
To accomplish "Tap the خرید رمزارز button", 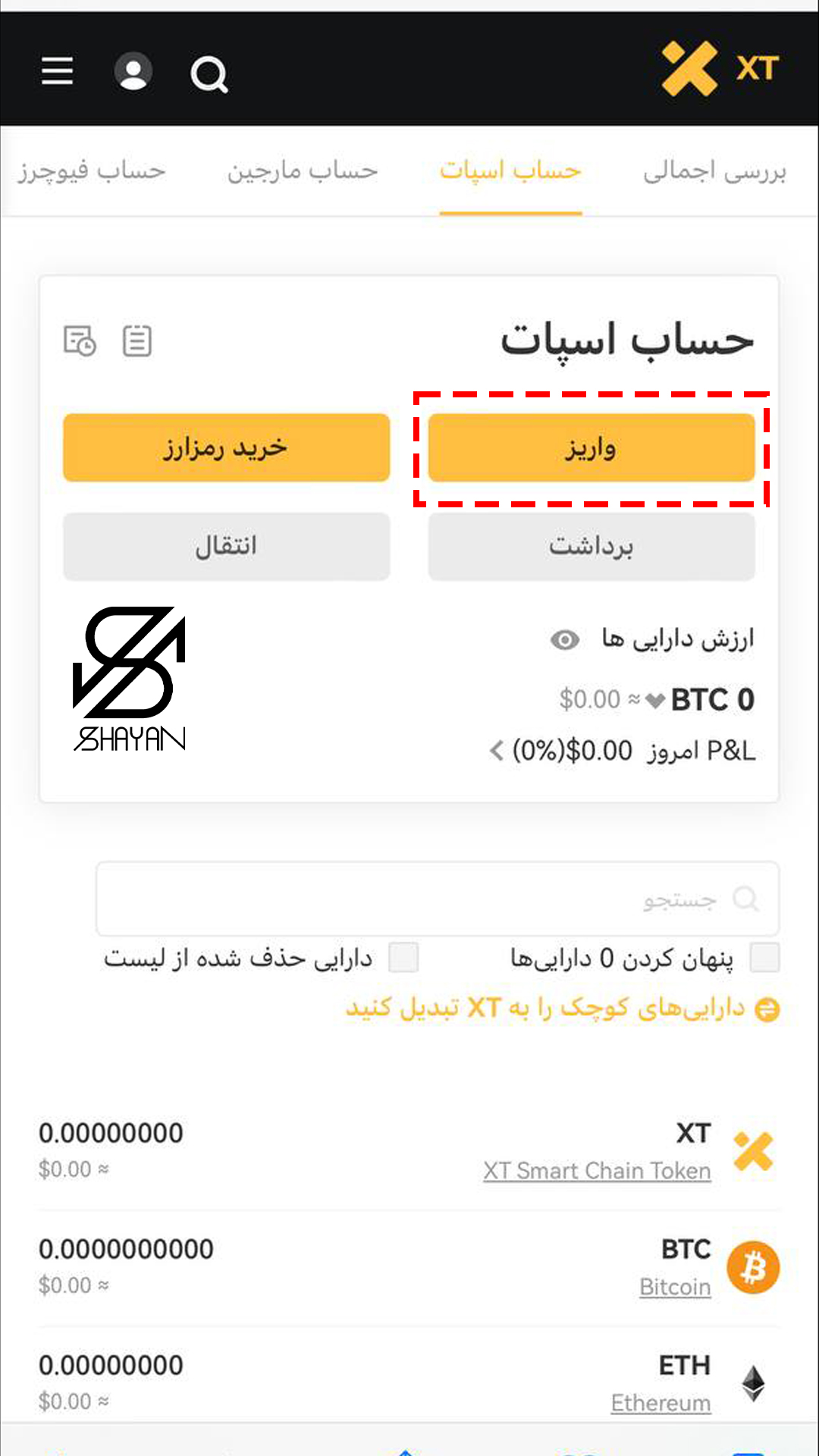I will coord(226,447).
